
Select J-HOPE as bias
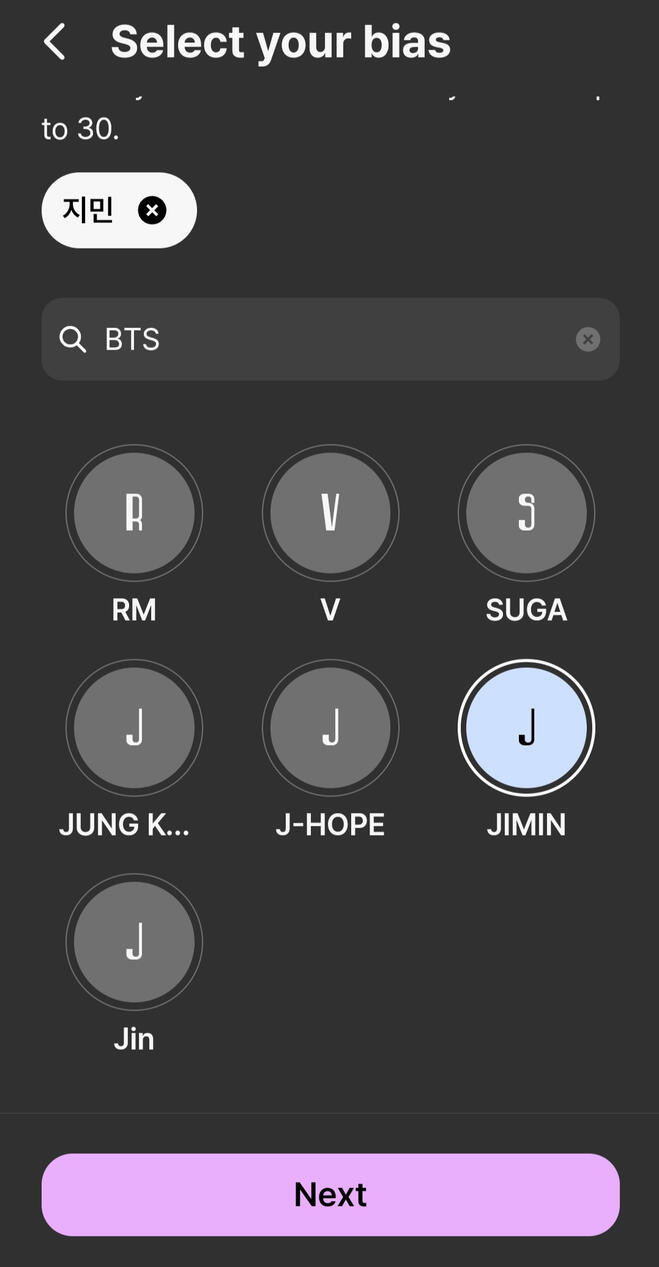[330, 728]
